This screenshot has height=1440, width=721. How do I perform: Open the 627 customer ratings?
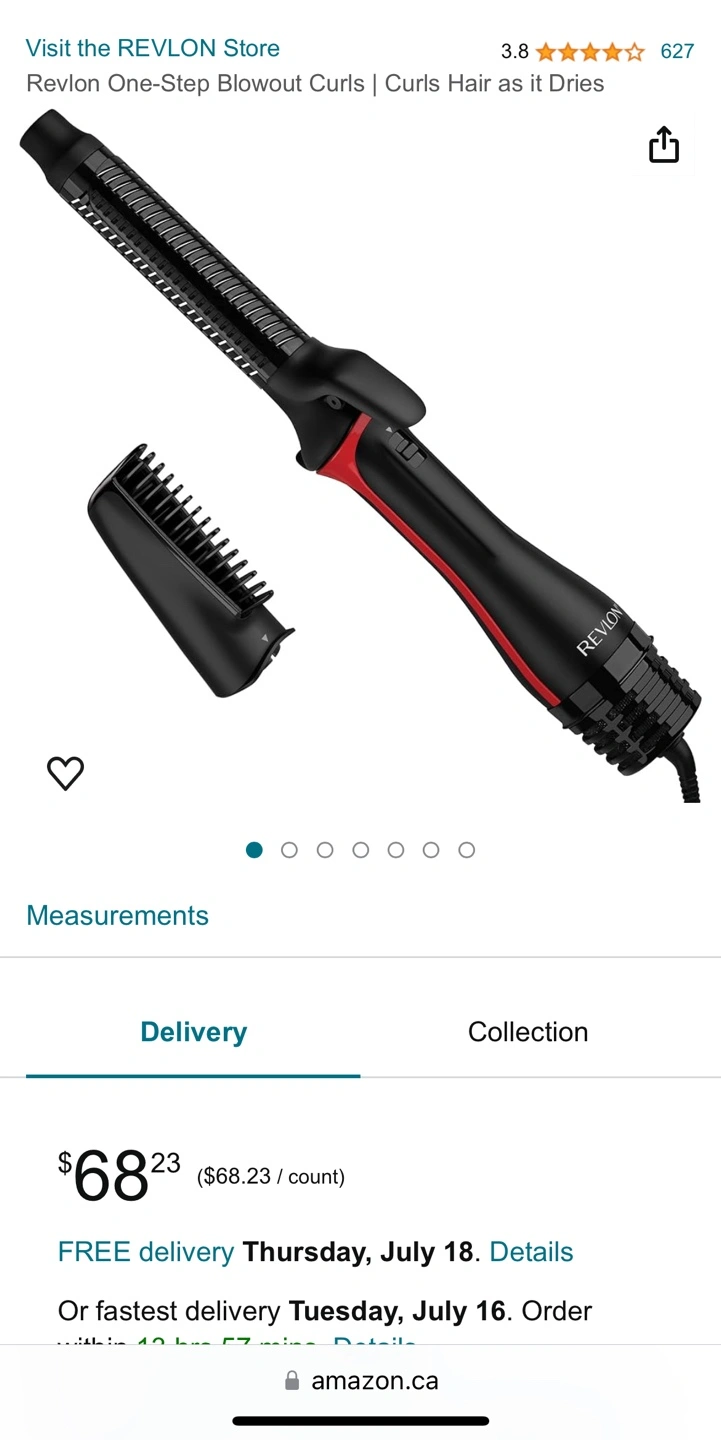click(677, 51)
